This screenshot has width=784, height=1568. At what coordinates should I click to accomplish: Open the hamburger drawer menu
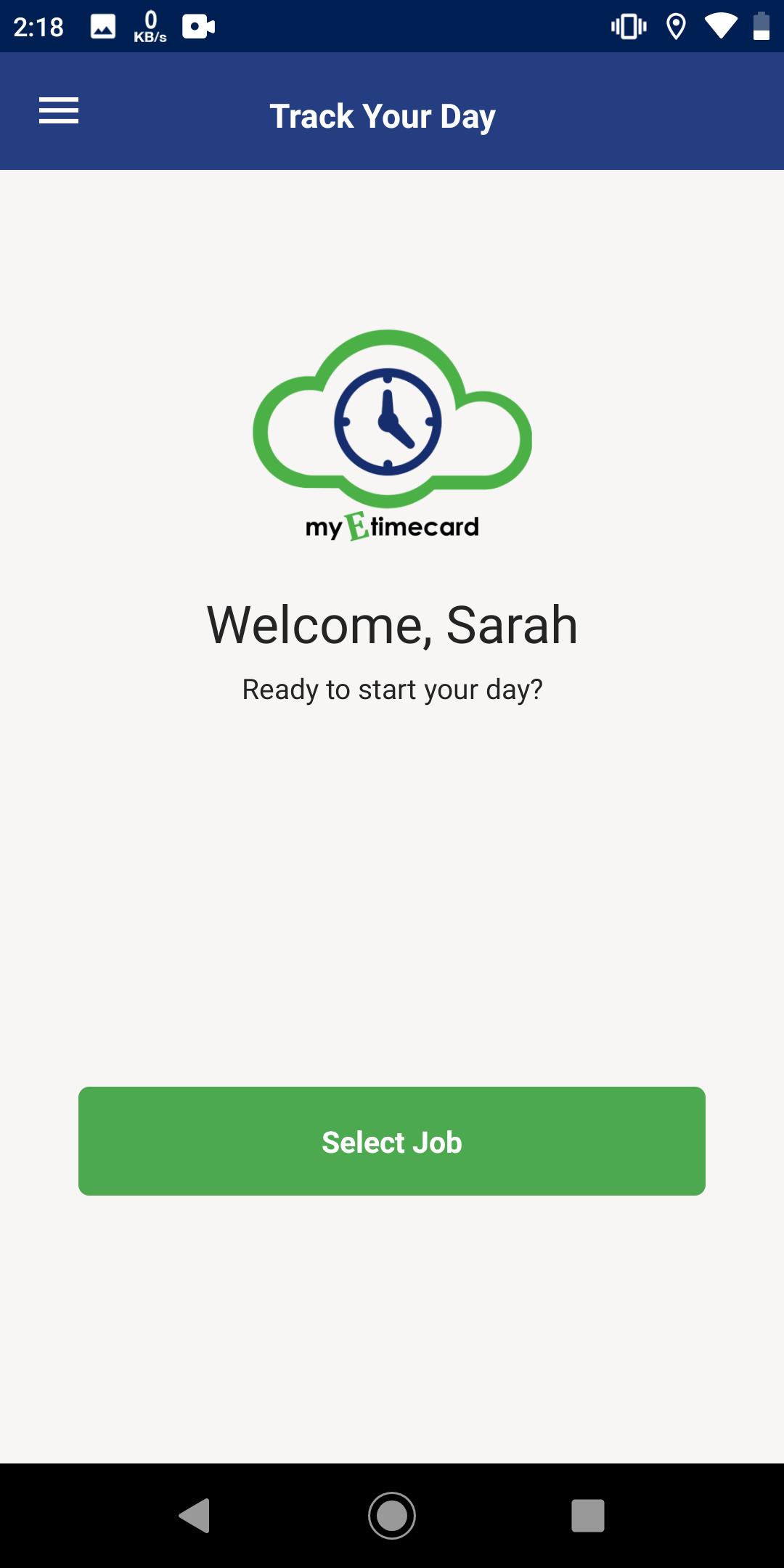(59, 110)
